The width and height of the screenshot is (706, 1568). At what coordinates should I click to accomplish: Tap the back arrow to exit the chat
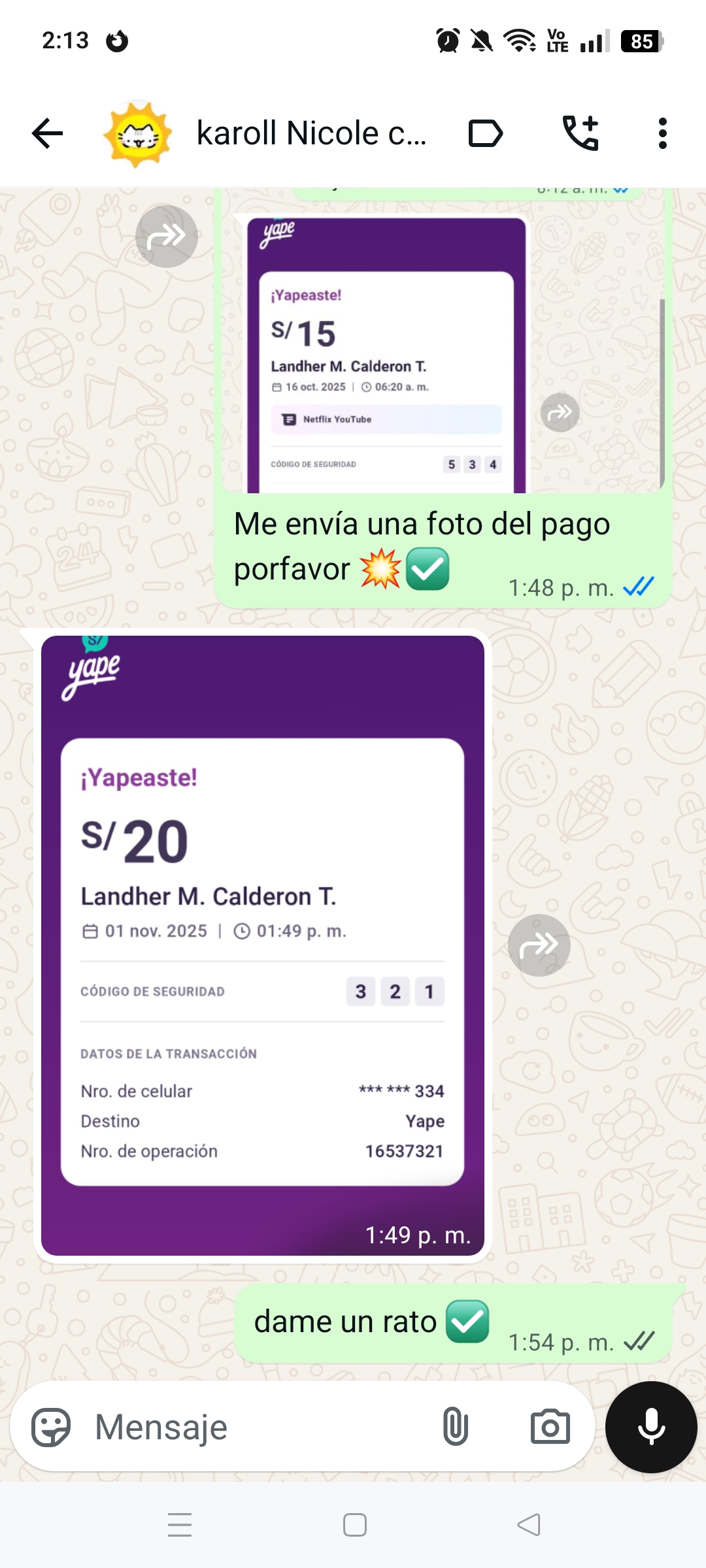46,132
